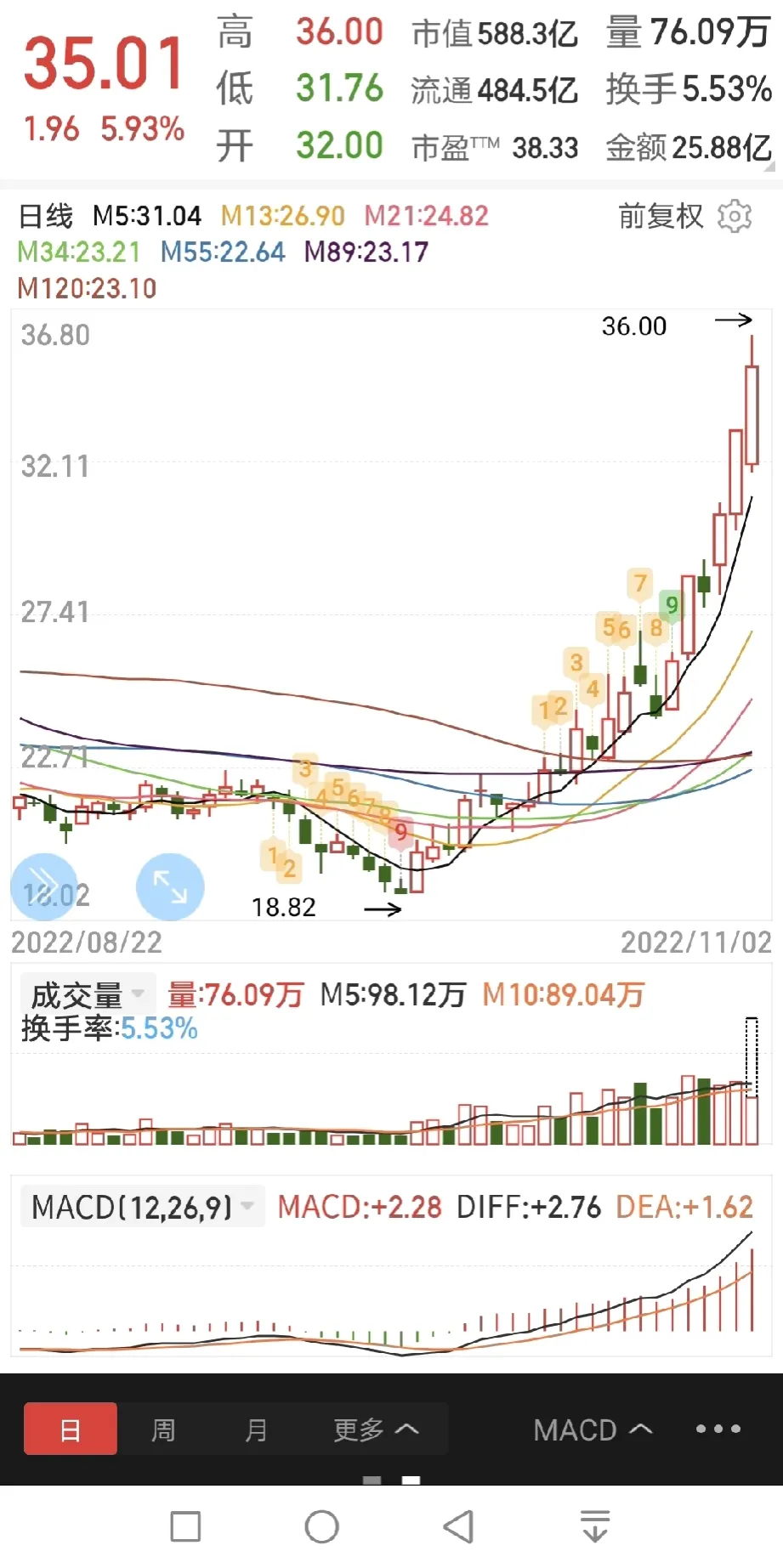Open chart settings gear icon
The image size is (783, 1568).
735,217
